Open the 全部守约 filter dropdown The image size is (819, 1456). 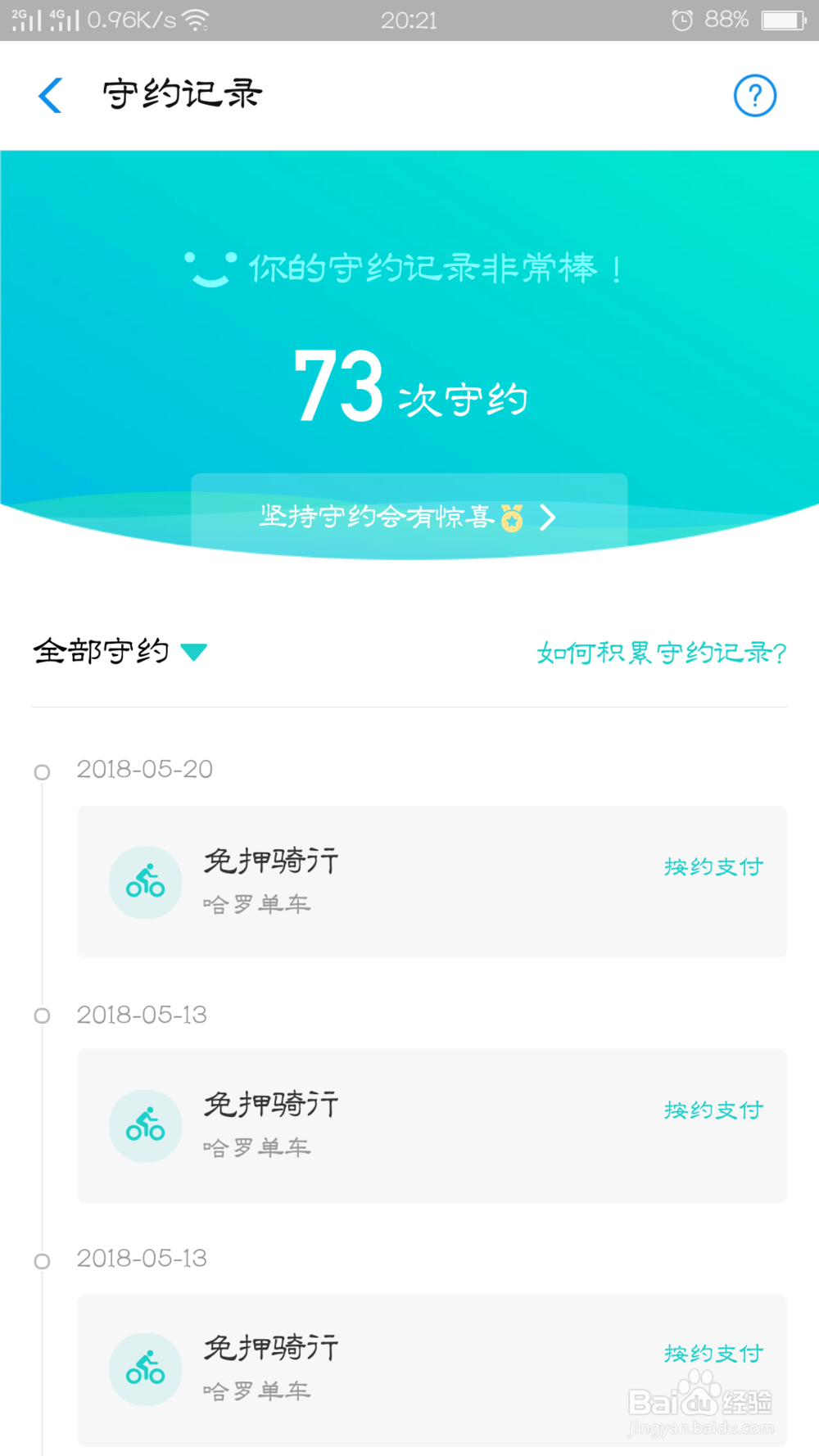[x=119, y=651]
